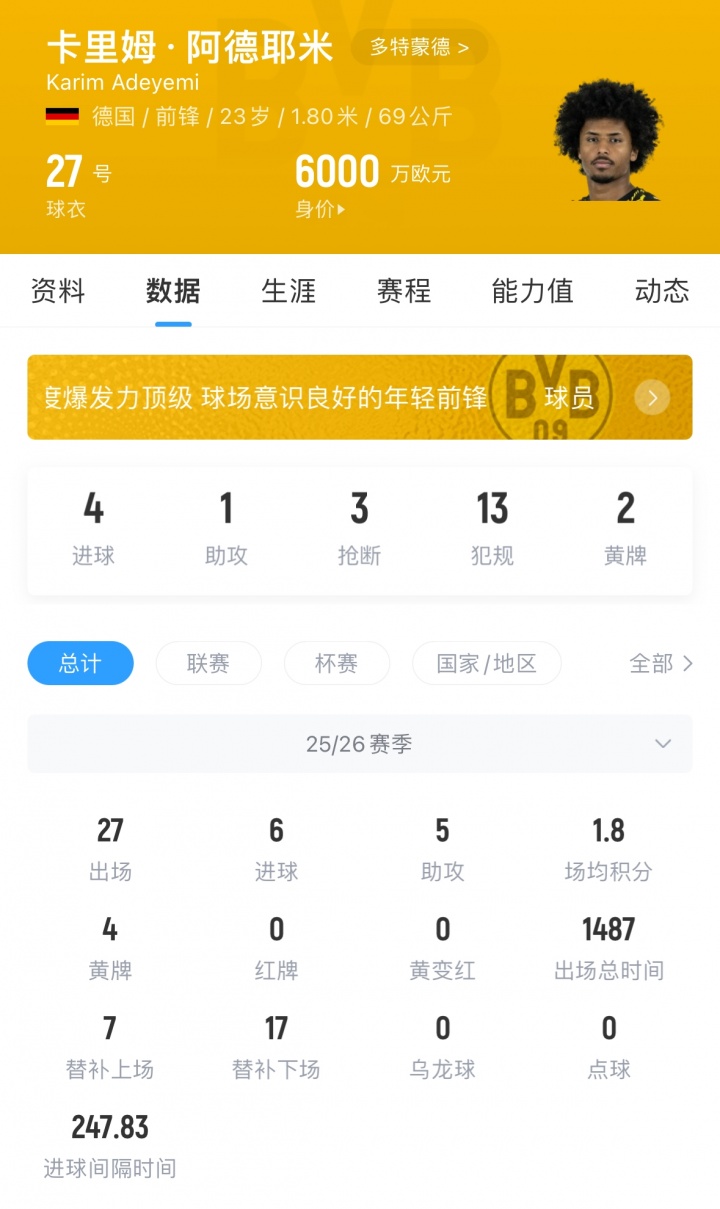Open the 能力值 tab
This screenshot has height=1209, width=720.
(532, 291)
